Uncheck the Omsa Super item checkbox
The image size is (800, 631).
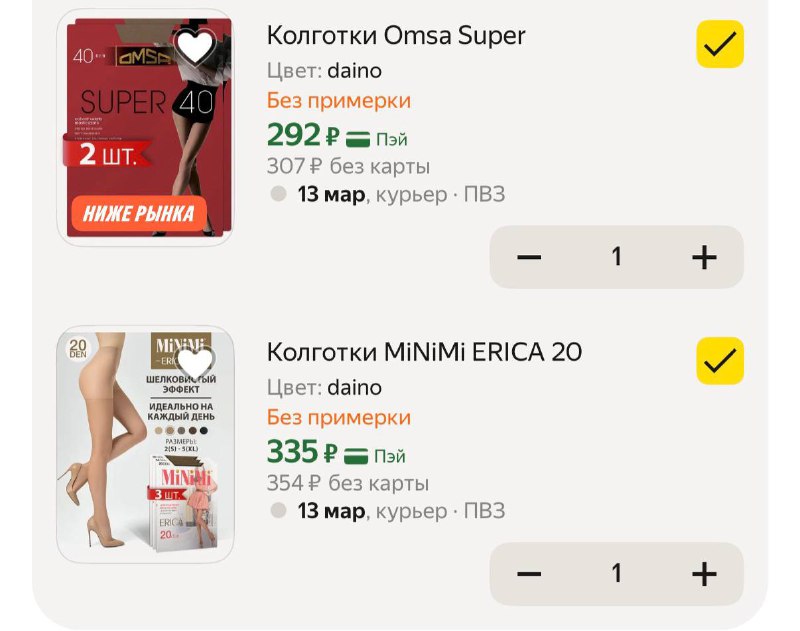pyautogui.click(x=720, y=44)
